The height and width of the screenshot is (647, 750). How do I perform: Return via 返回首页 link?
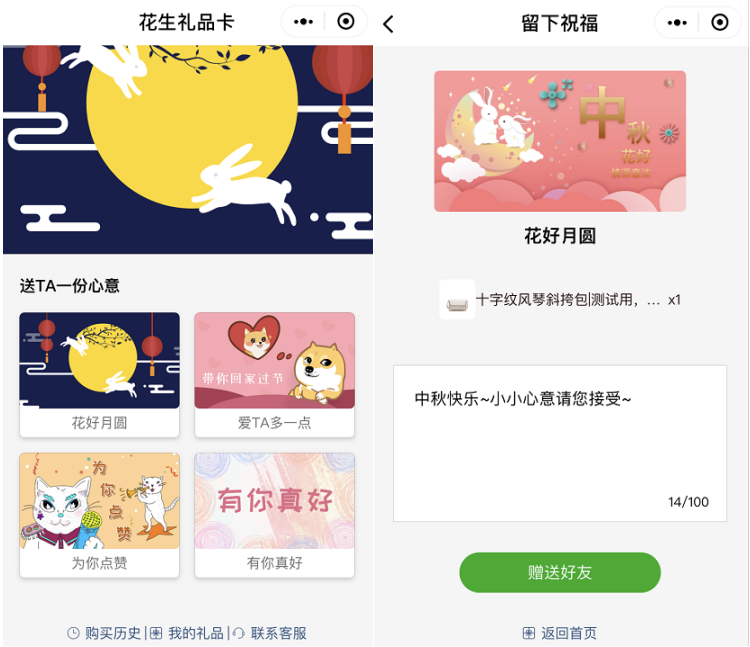click(x=560, y=633)
